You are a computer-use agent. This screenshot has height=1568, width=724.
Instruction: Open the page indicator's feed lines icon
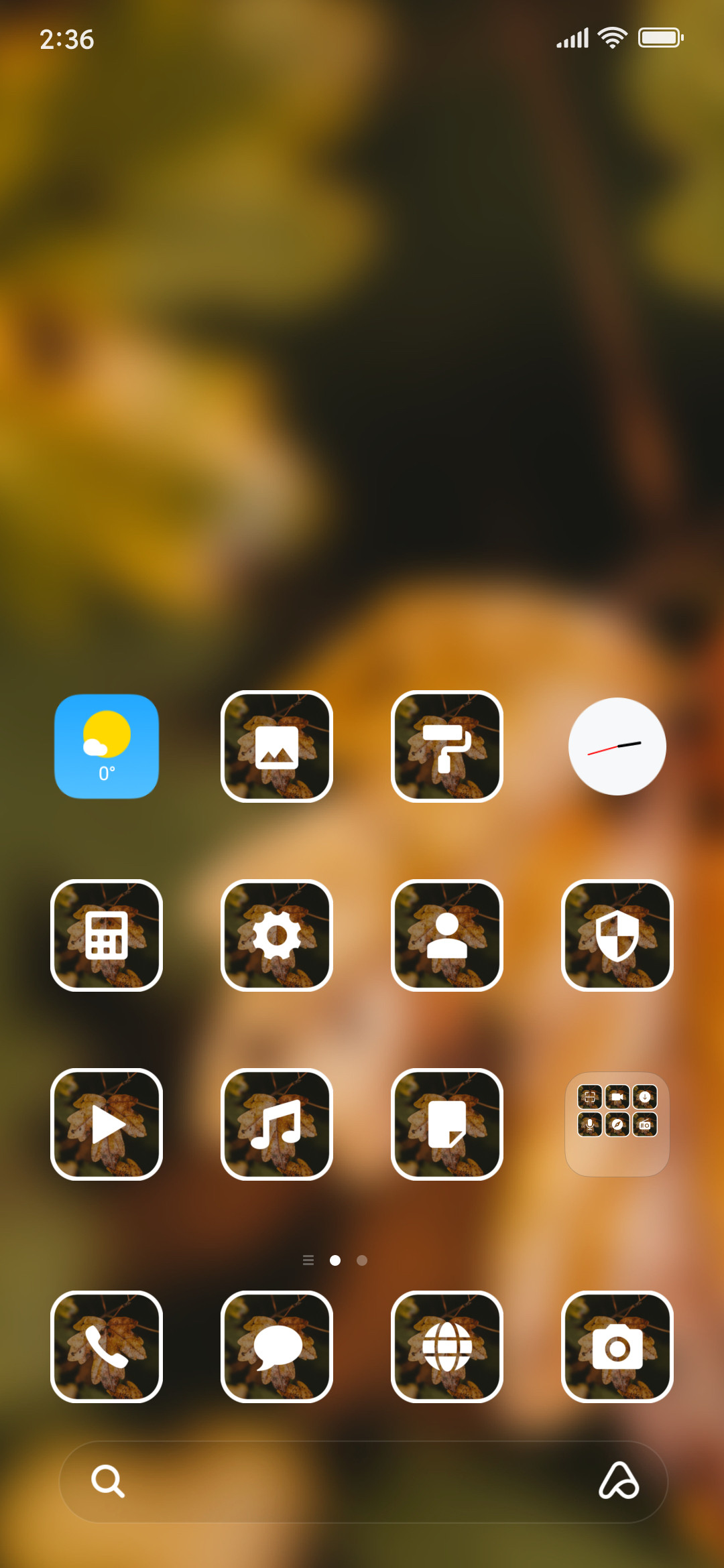point(308,1260)
